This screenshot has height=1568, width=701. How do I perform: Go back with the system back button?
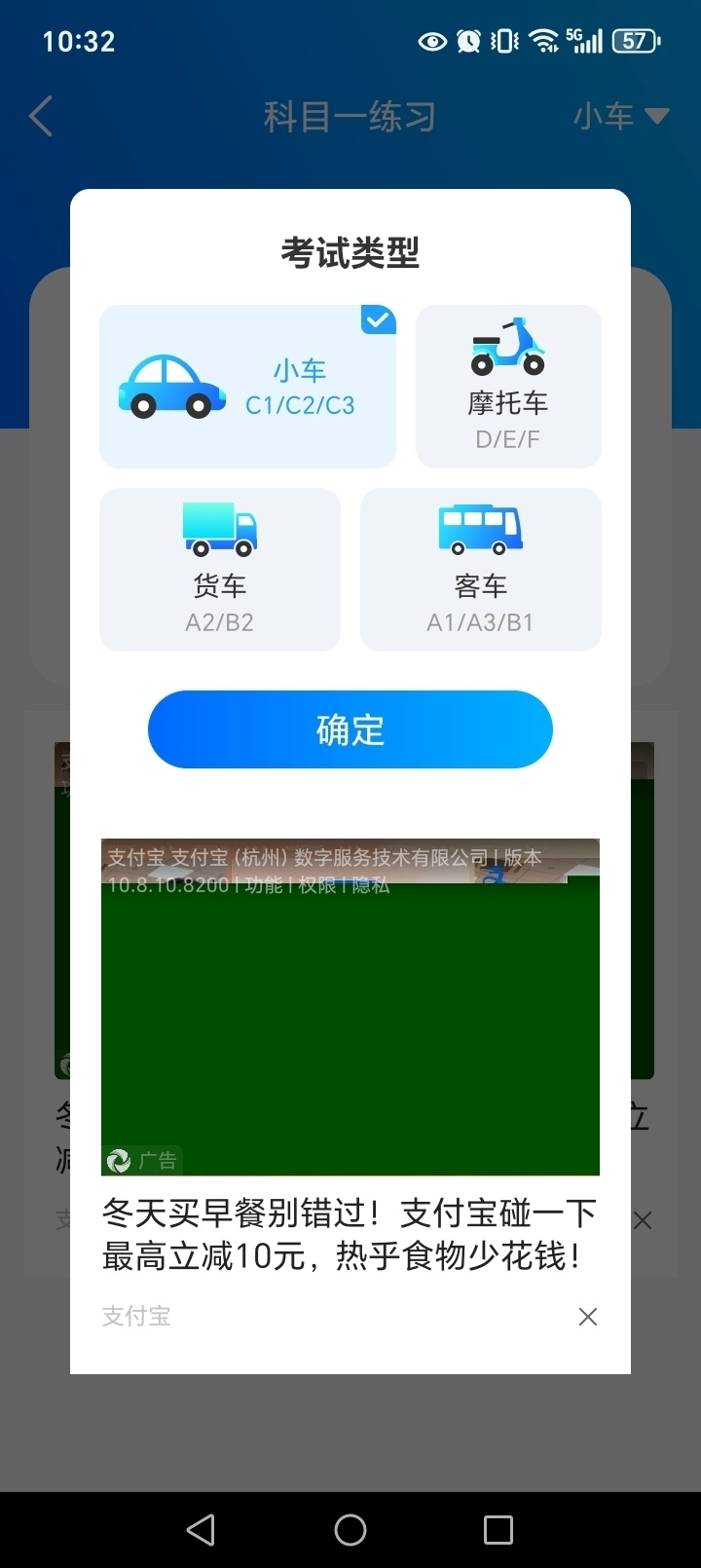(x=201, y=1529)
